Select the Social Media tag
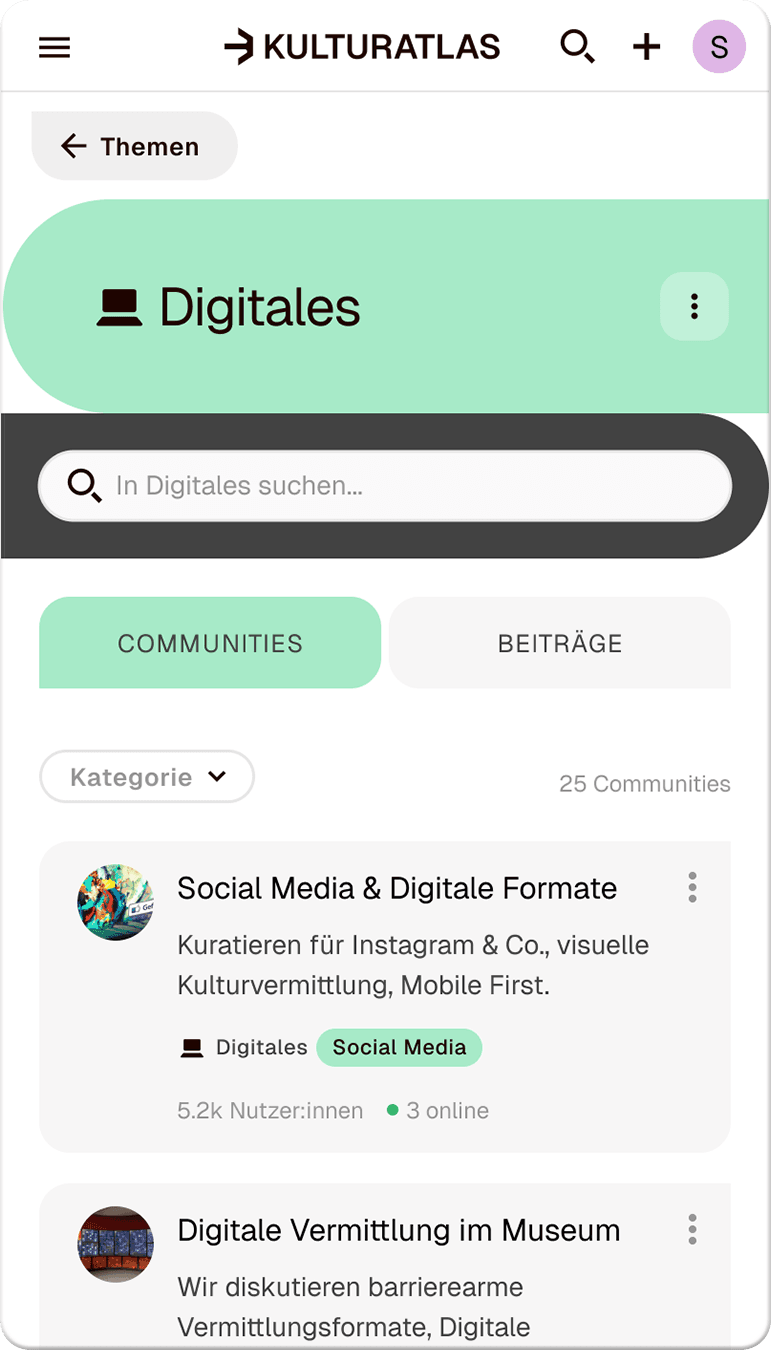The height and width of the screenshot is (1350, 771). (x=399, y=1047)
